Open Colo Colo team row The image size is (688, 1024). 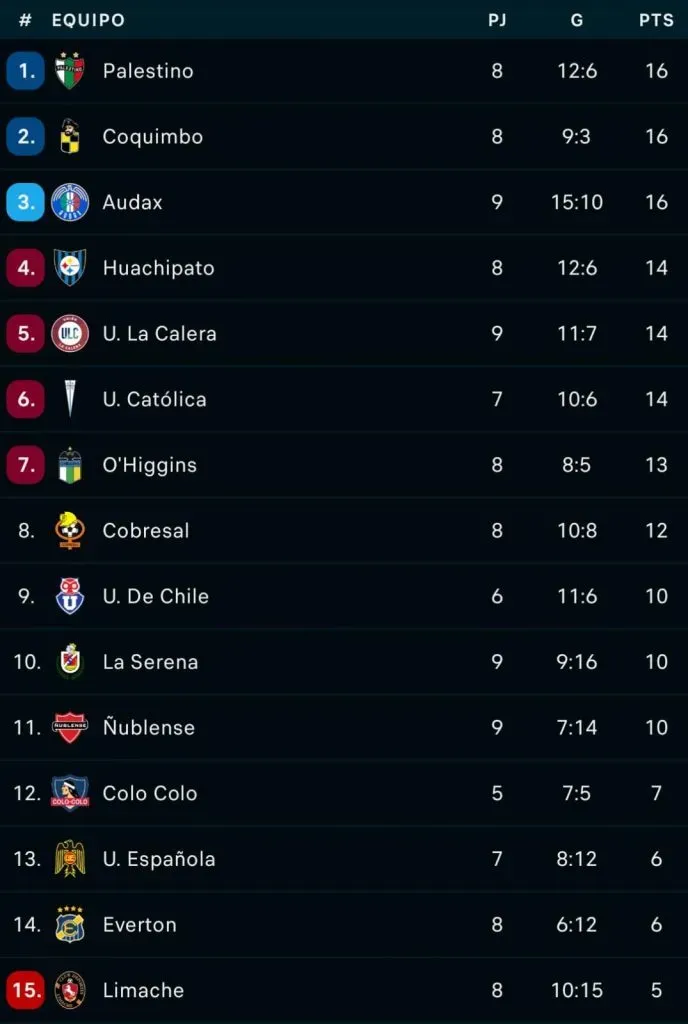pyautogui.click(x=150, y=793)
